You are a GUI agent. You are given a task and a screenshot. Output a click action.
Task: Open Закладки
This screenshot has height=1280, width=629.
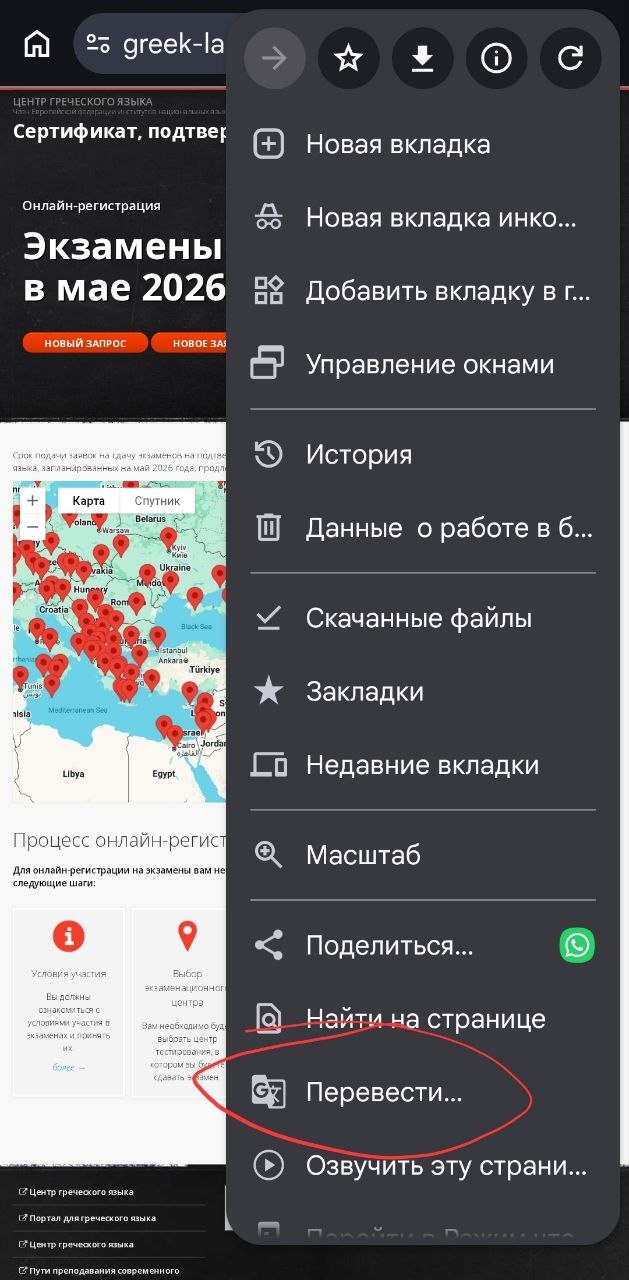(x=364, y=692)
